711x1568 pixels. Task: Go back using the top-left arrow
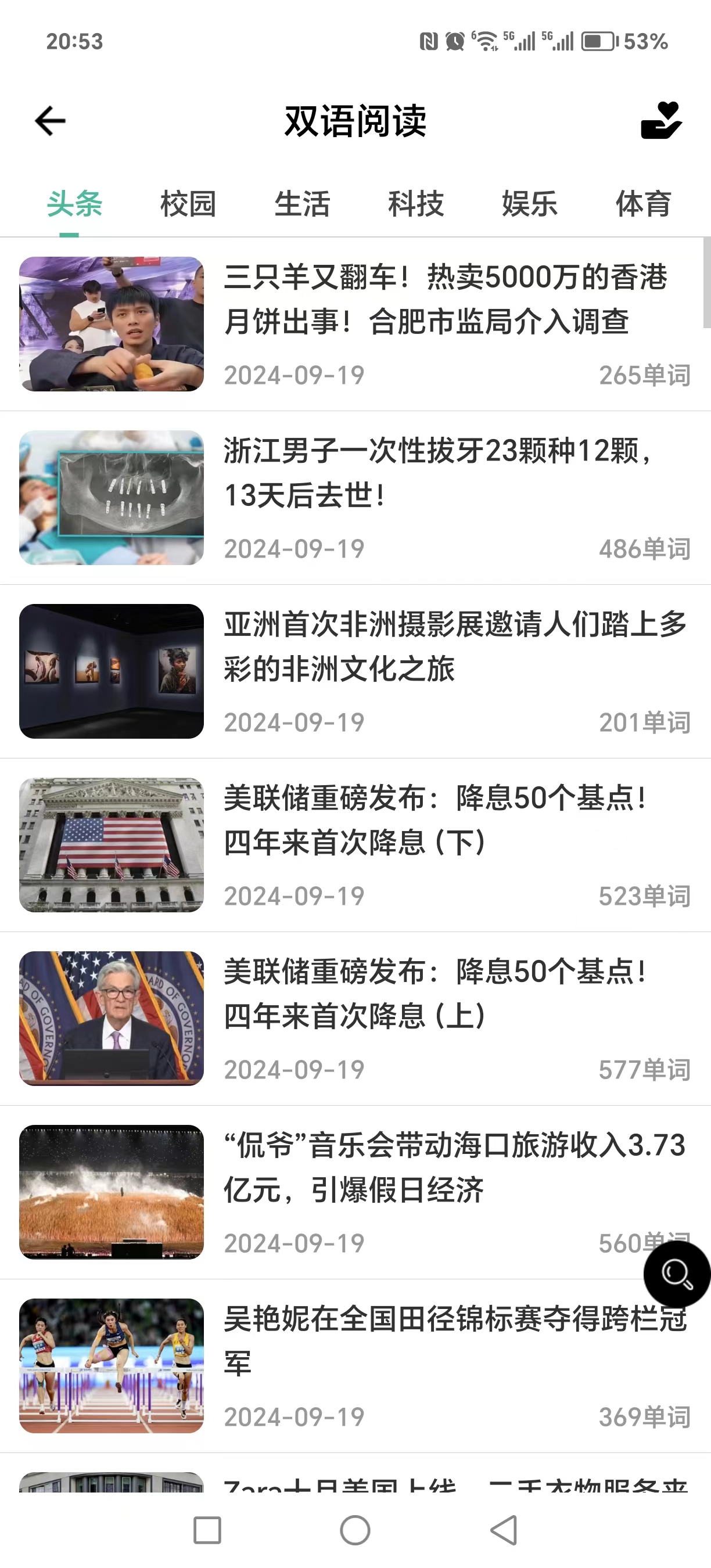coord(50,121)
